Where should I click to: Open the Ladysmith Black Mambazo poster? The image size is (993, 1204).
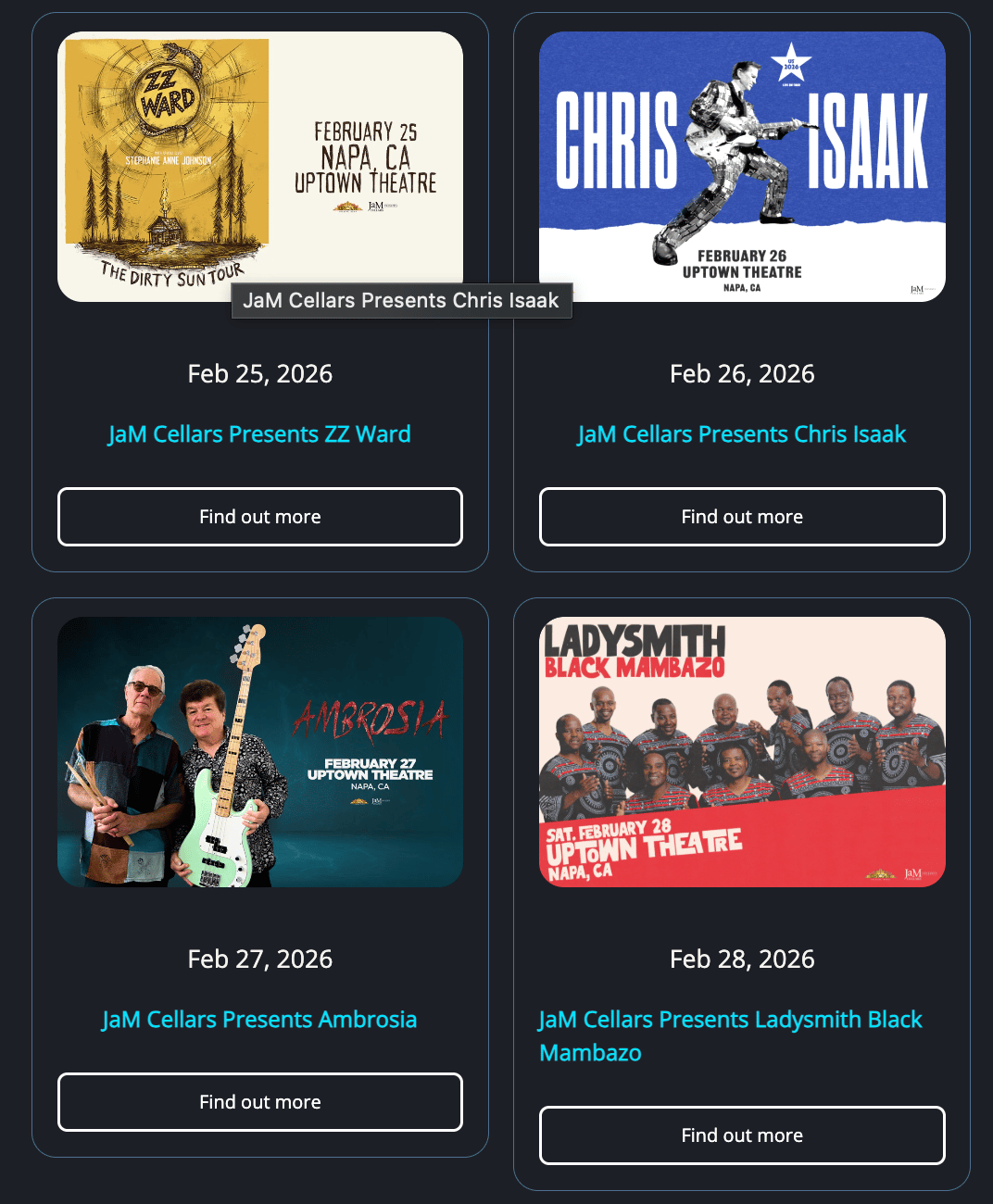(x=742, y=751)
